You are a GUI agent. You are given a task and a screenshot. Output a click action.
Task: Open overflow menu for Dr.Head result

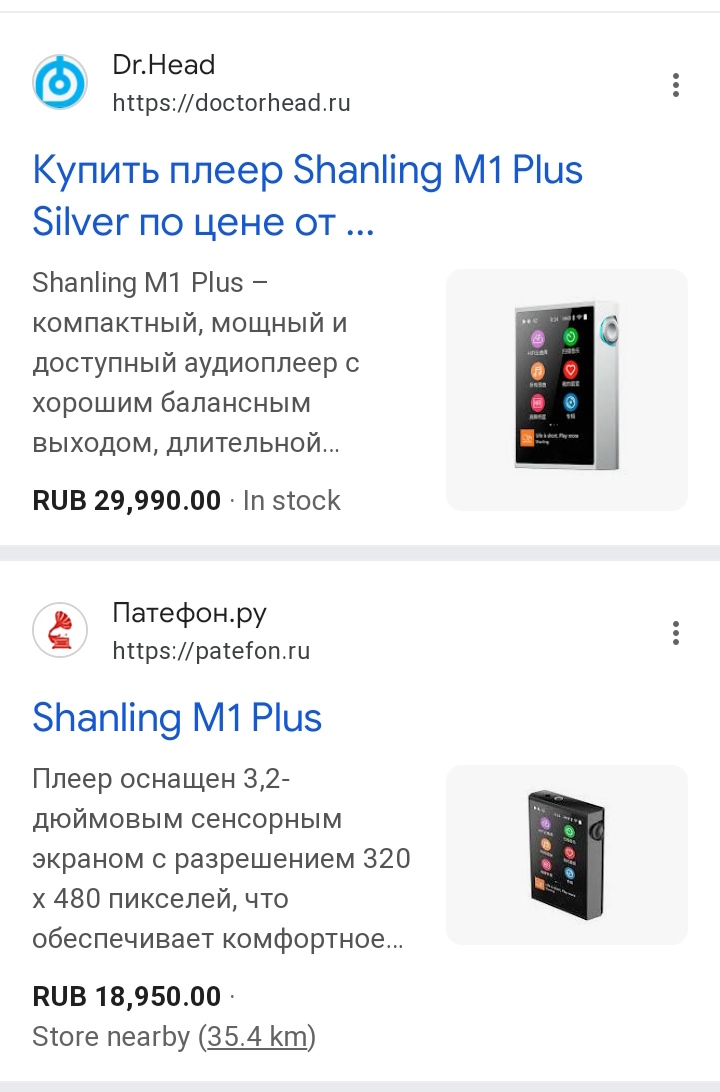676,85
